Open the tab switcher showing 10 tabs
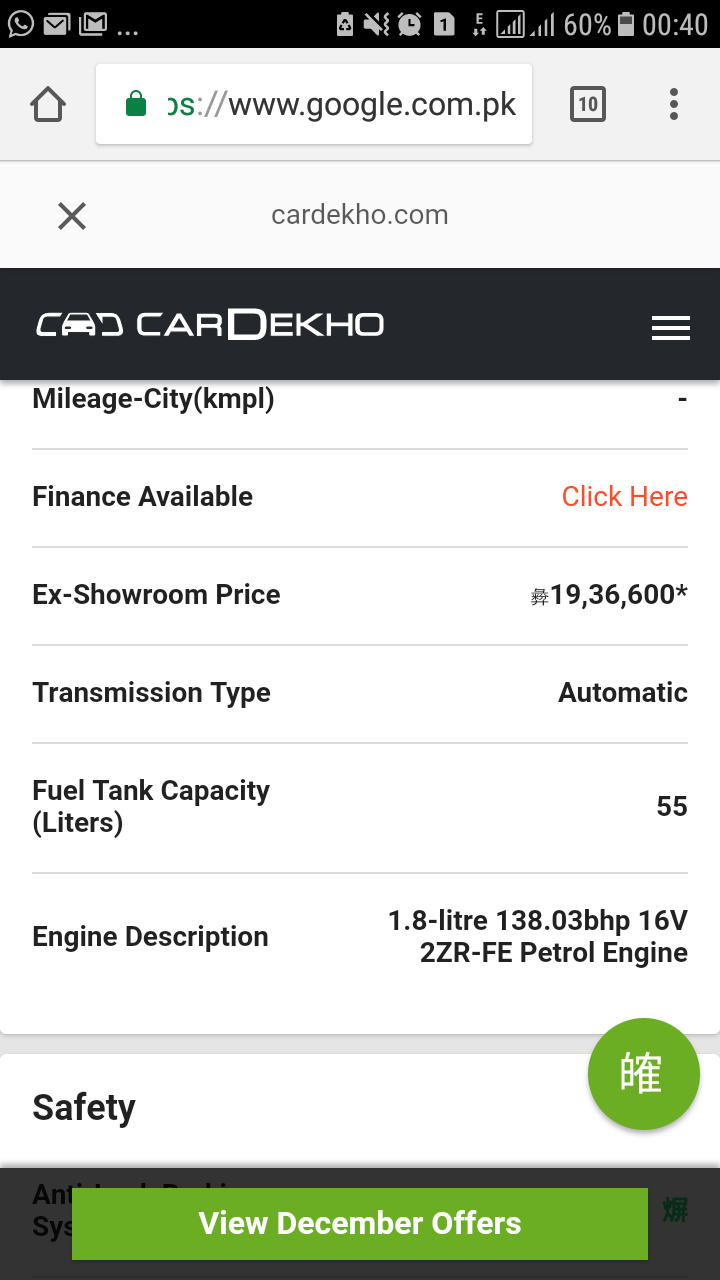The width and height of the screenshot is (720, 1280). [x=588, y=104]
